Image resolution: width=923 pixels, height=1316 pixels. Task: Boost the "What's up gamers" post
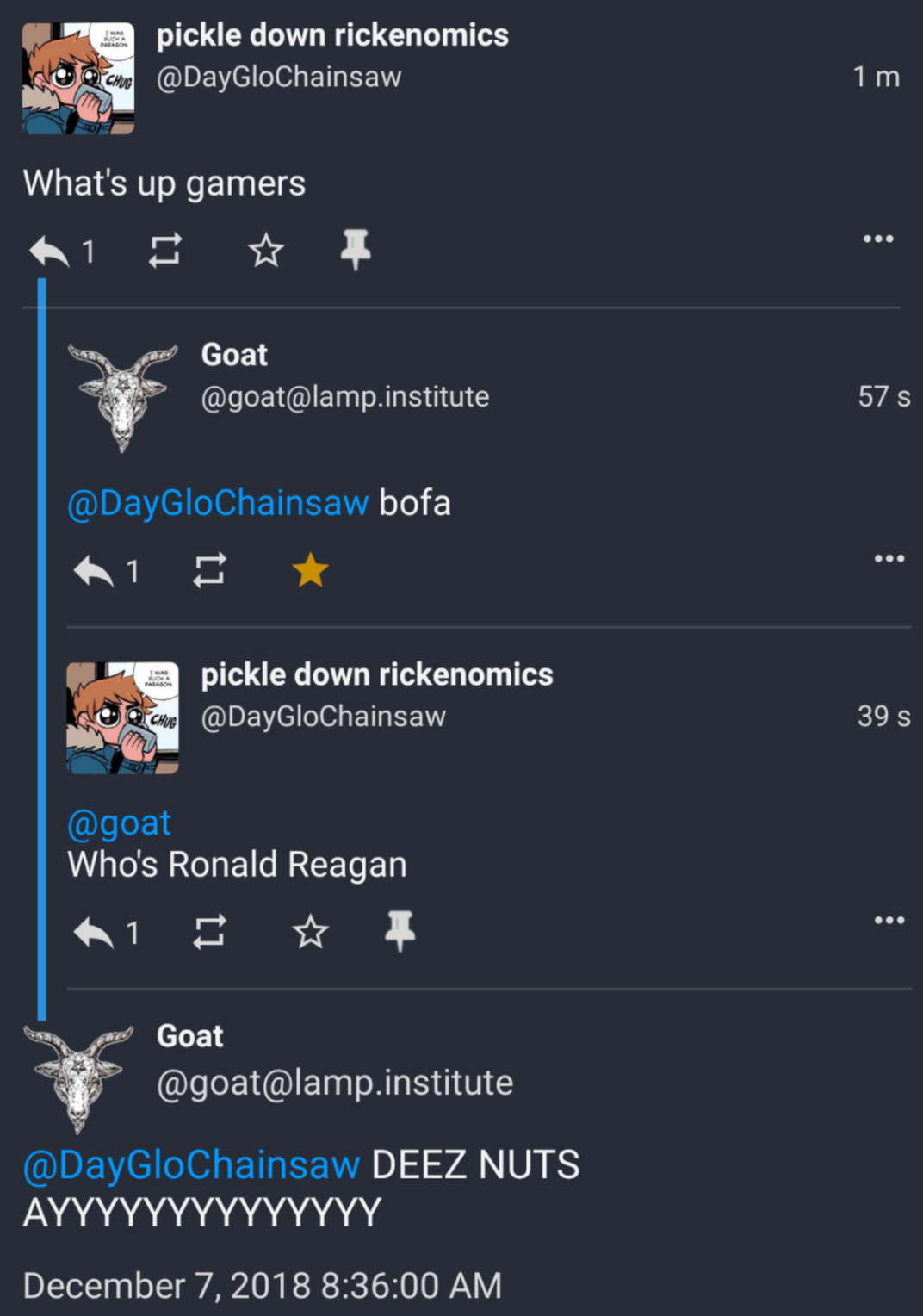(164, 251)
